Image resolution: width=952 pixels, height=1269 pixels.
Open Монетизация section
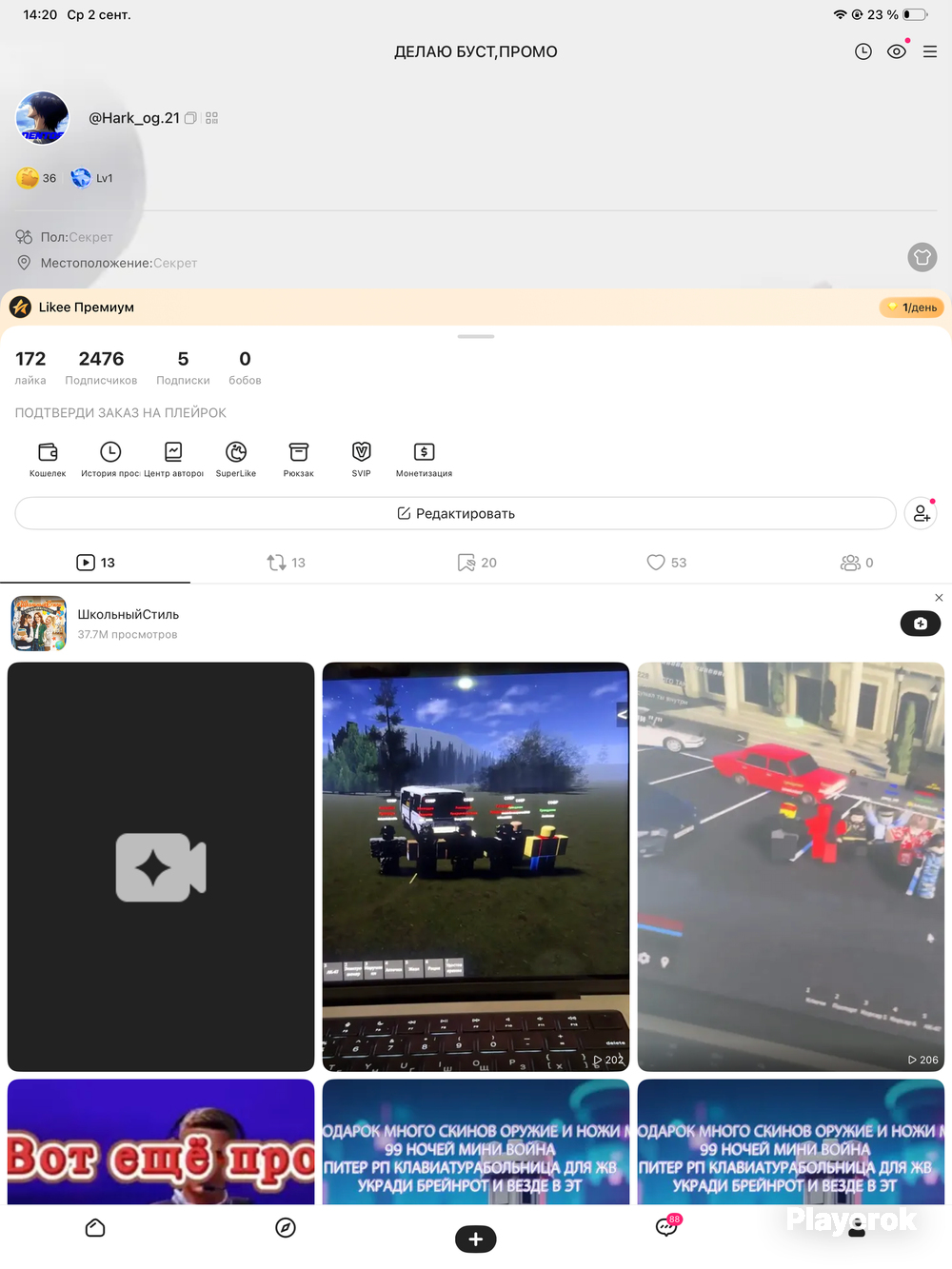click(x=425, y=459)
